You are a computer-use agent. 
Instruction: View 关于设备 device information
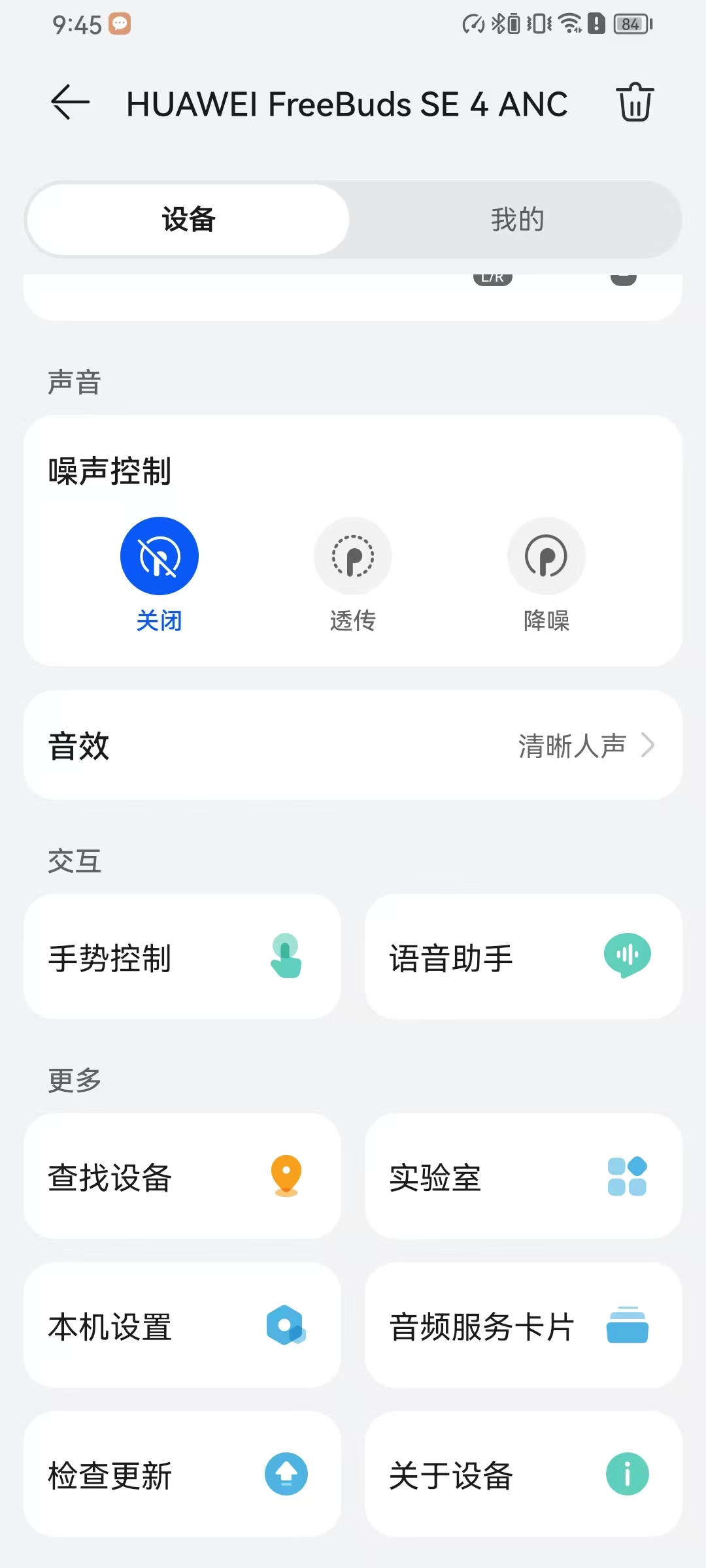(523, 1475)
